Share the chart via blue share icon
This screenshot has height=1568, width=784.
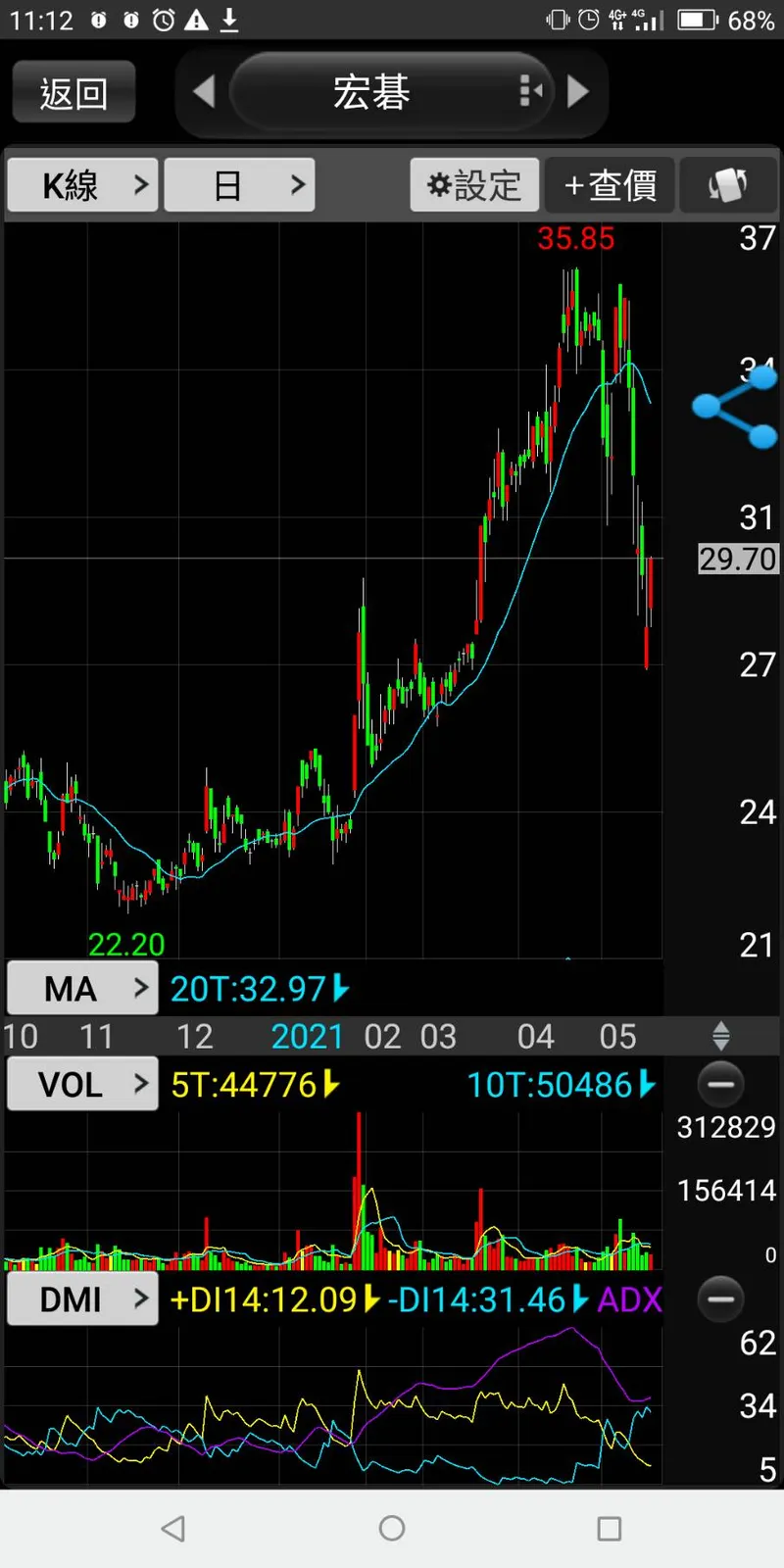point(735,406)
